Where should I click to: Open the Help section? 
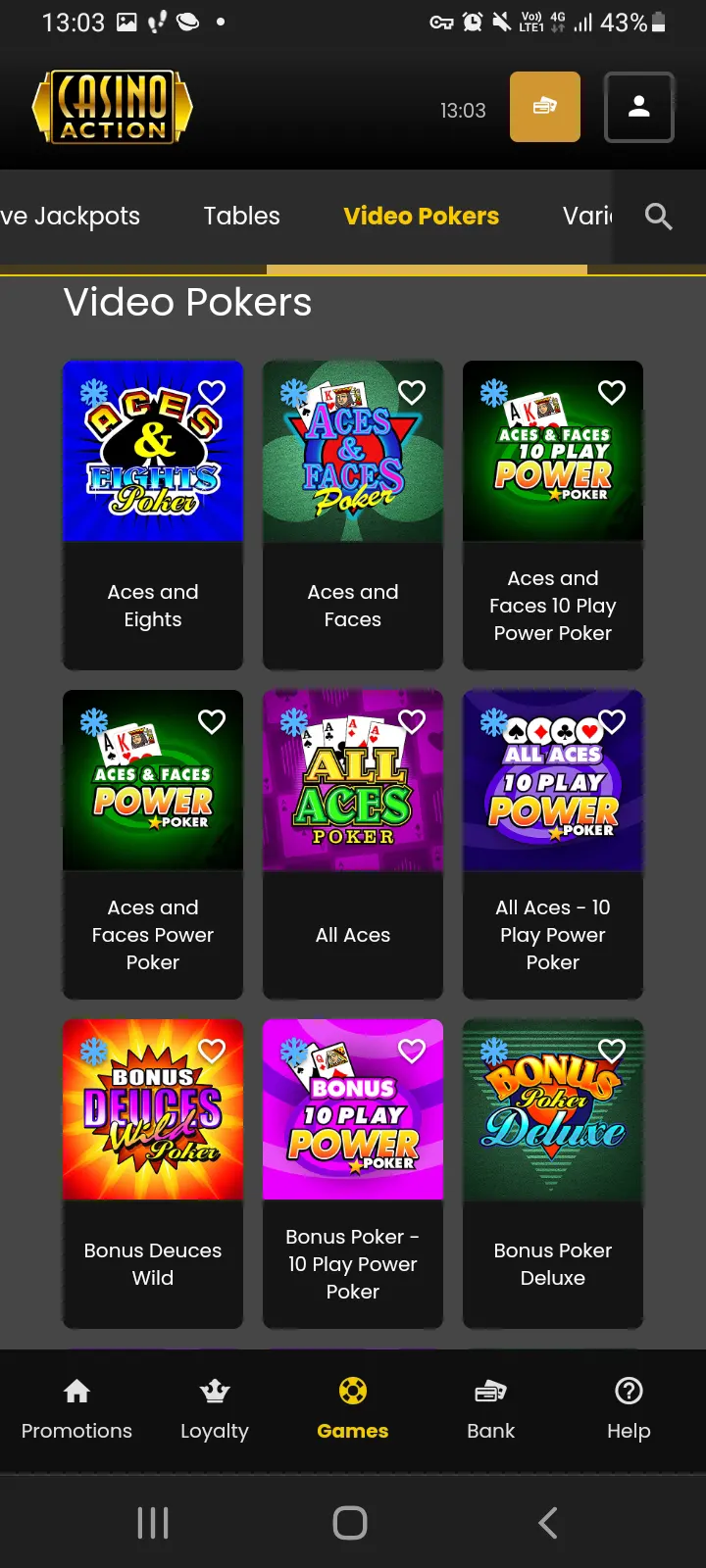coord(629,1409)
